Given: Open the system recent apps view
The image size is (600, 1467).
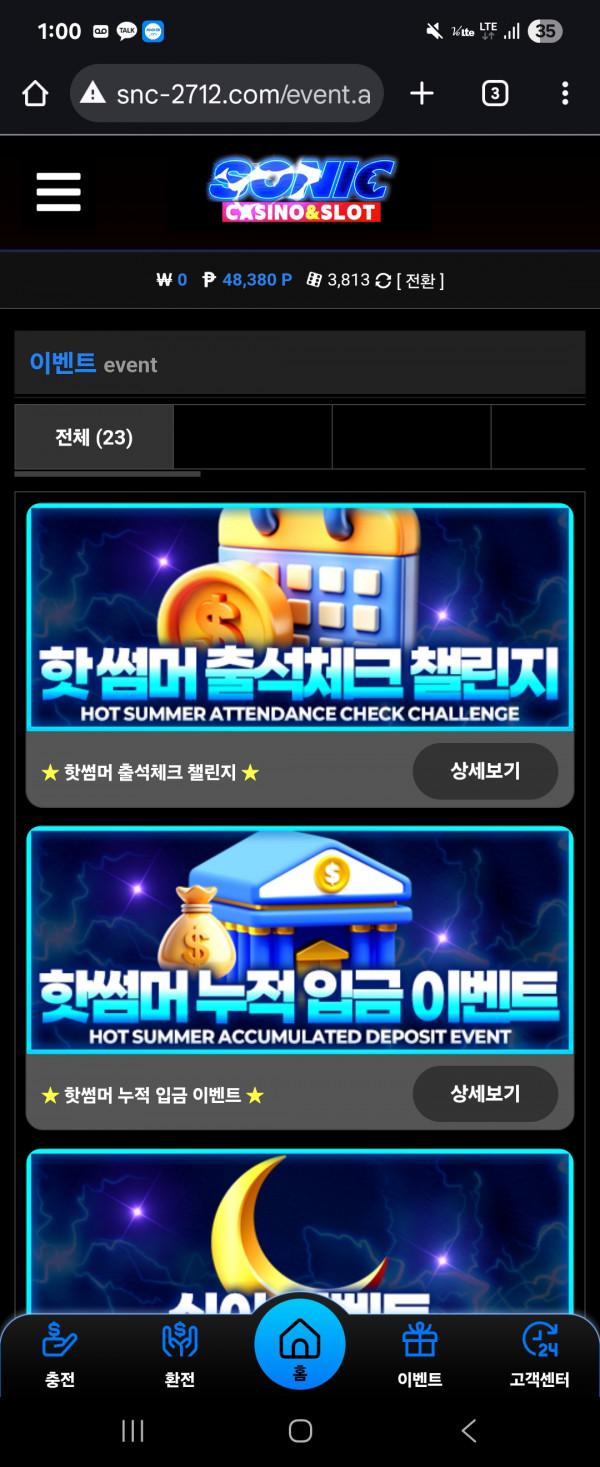Looking at the screenshot, I should click(132, 1431).
